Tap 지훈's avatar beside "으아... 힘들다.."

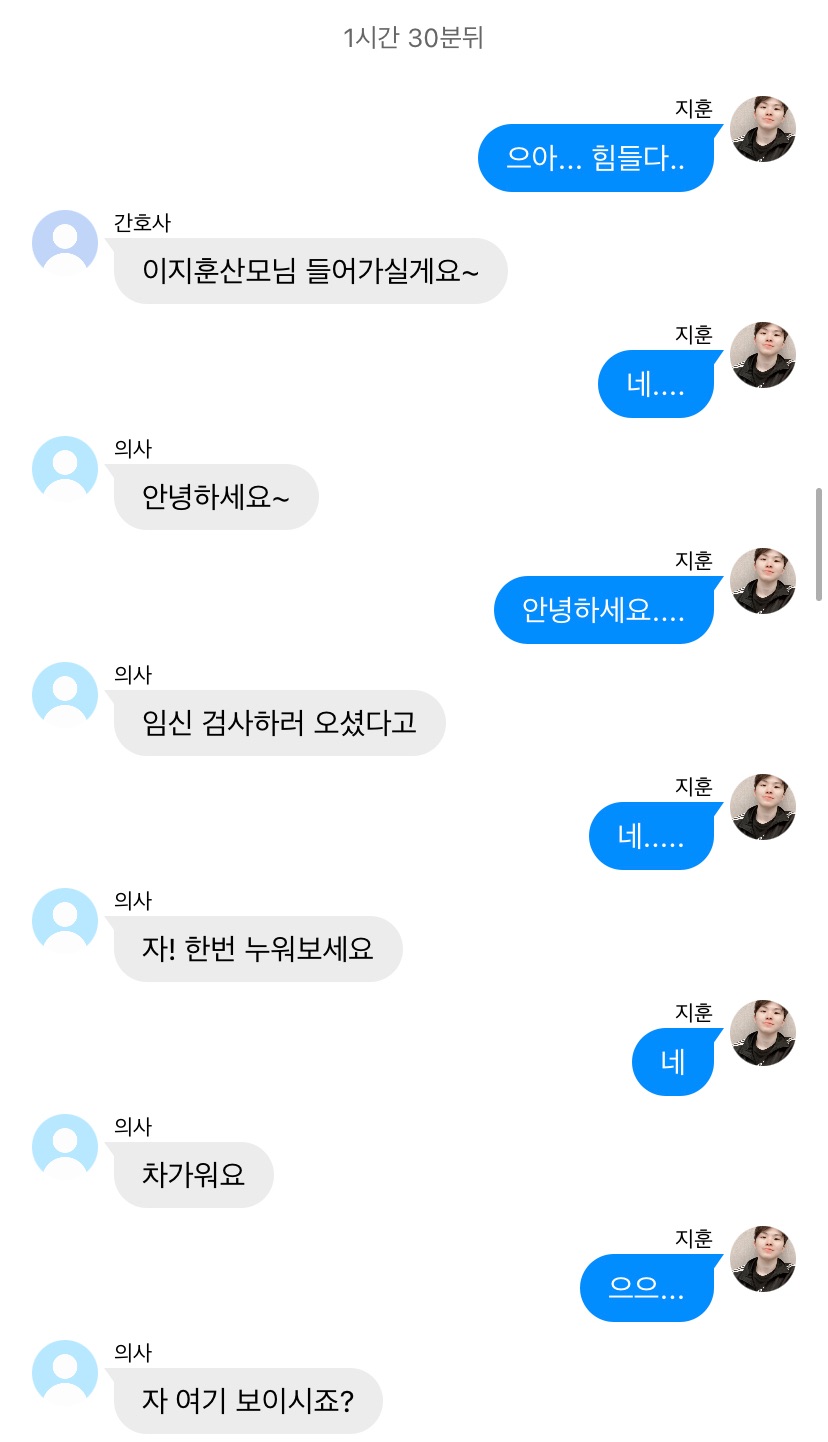[x=763, y=129]
